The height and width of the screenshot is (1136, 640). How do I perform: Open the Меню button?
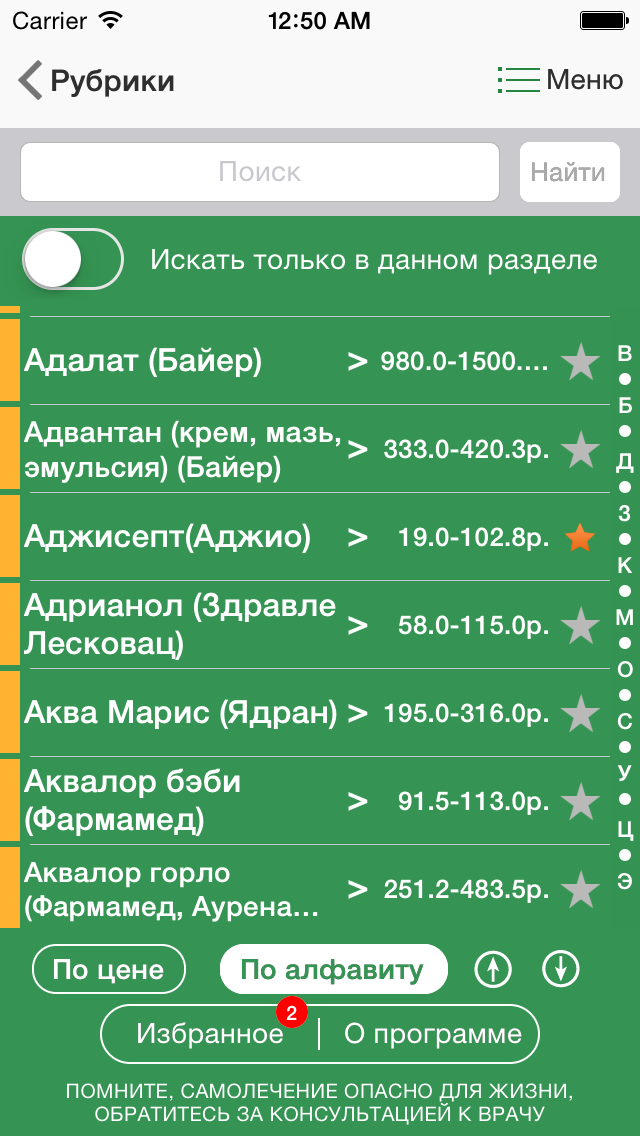(x=560, y=80)
